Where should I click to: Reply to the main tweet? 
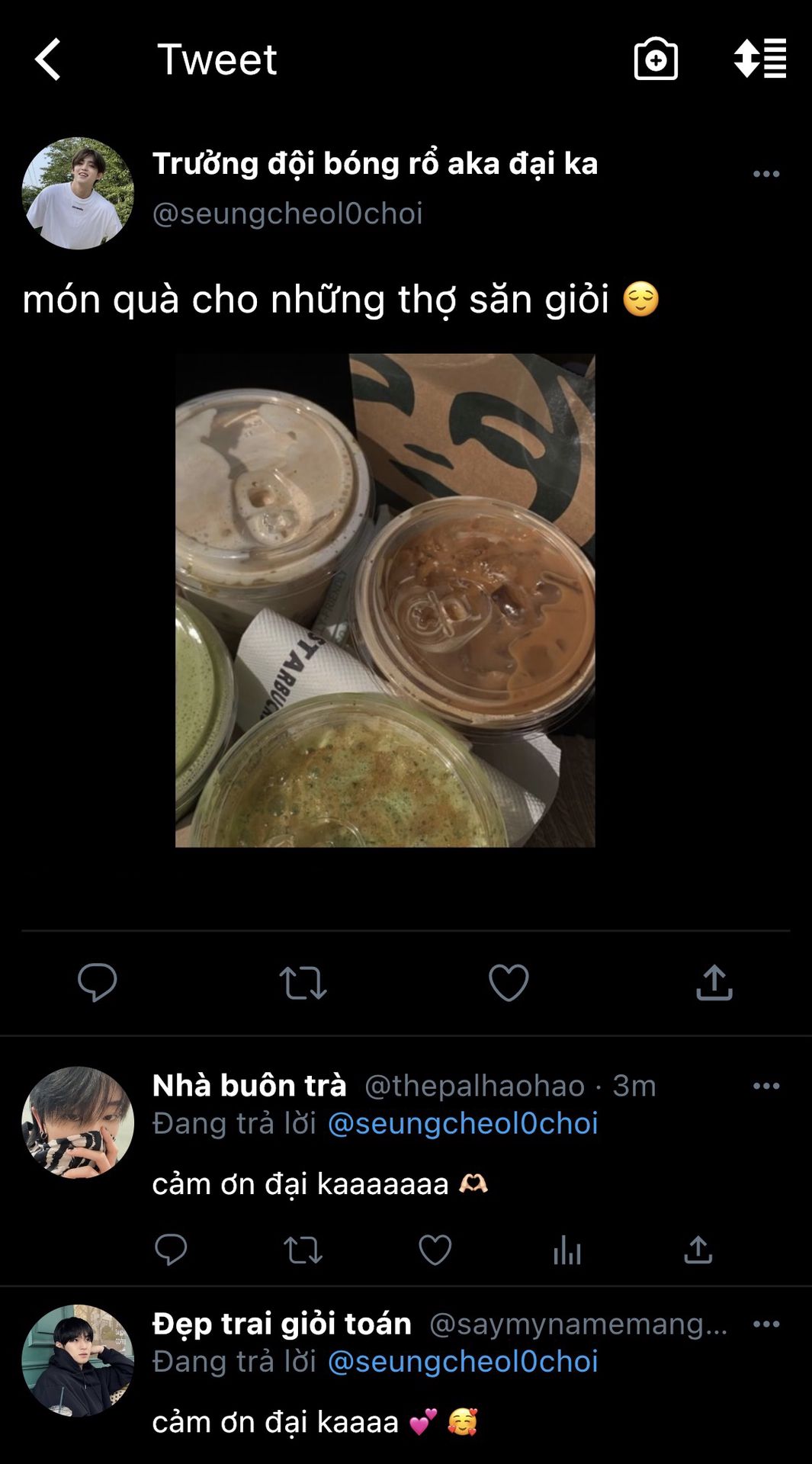[98, 982]
